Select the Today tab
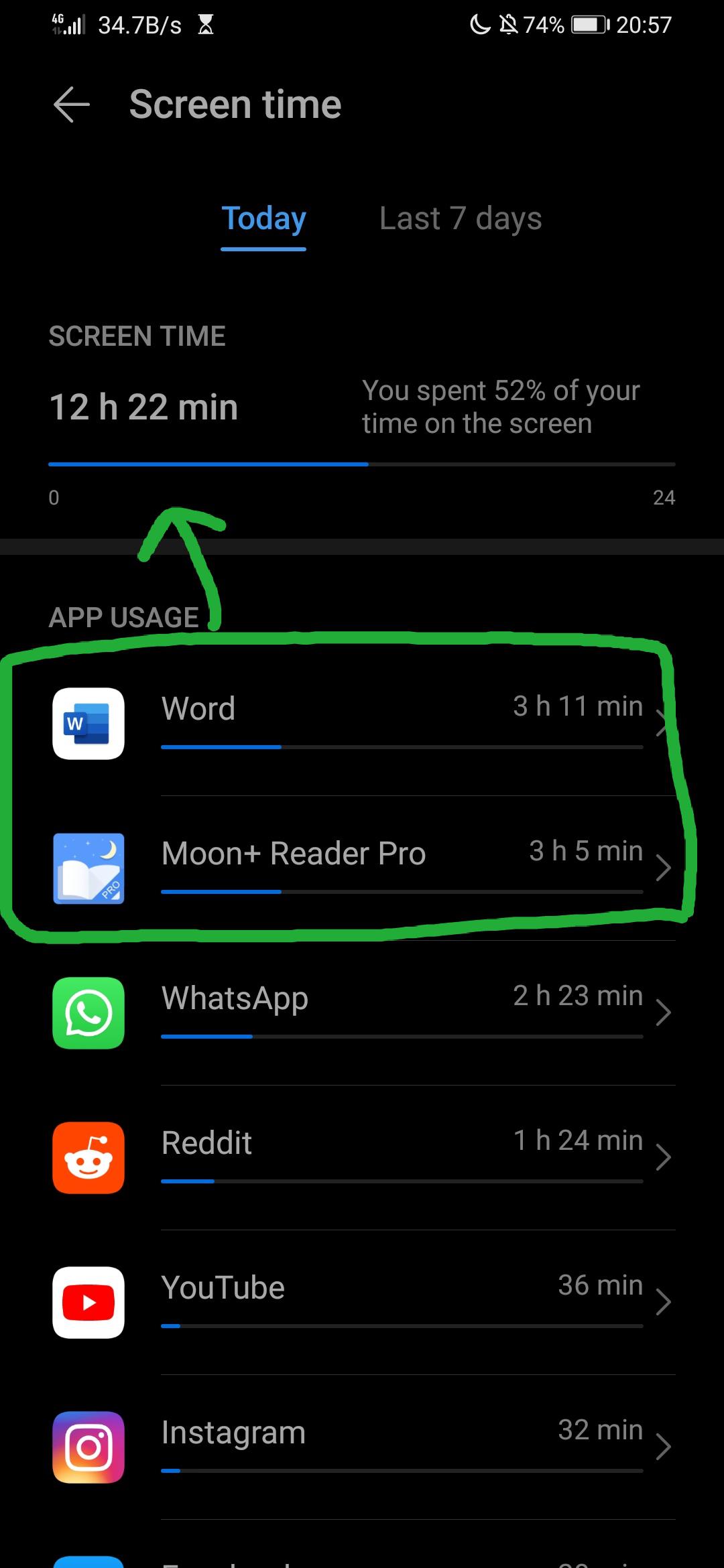 point(263,219)
